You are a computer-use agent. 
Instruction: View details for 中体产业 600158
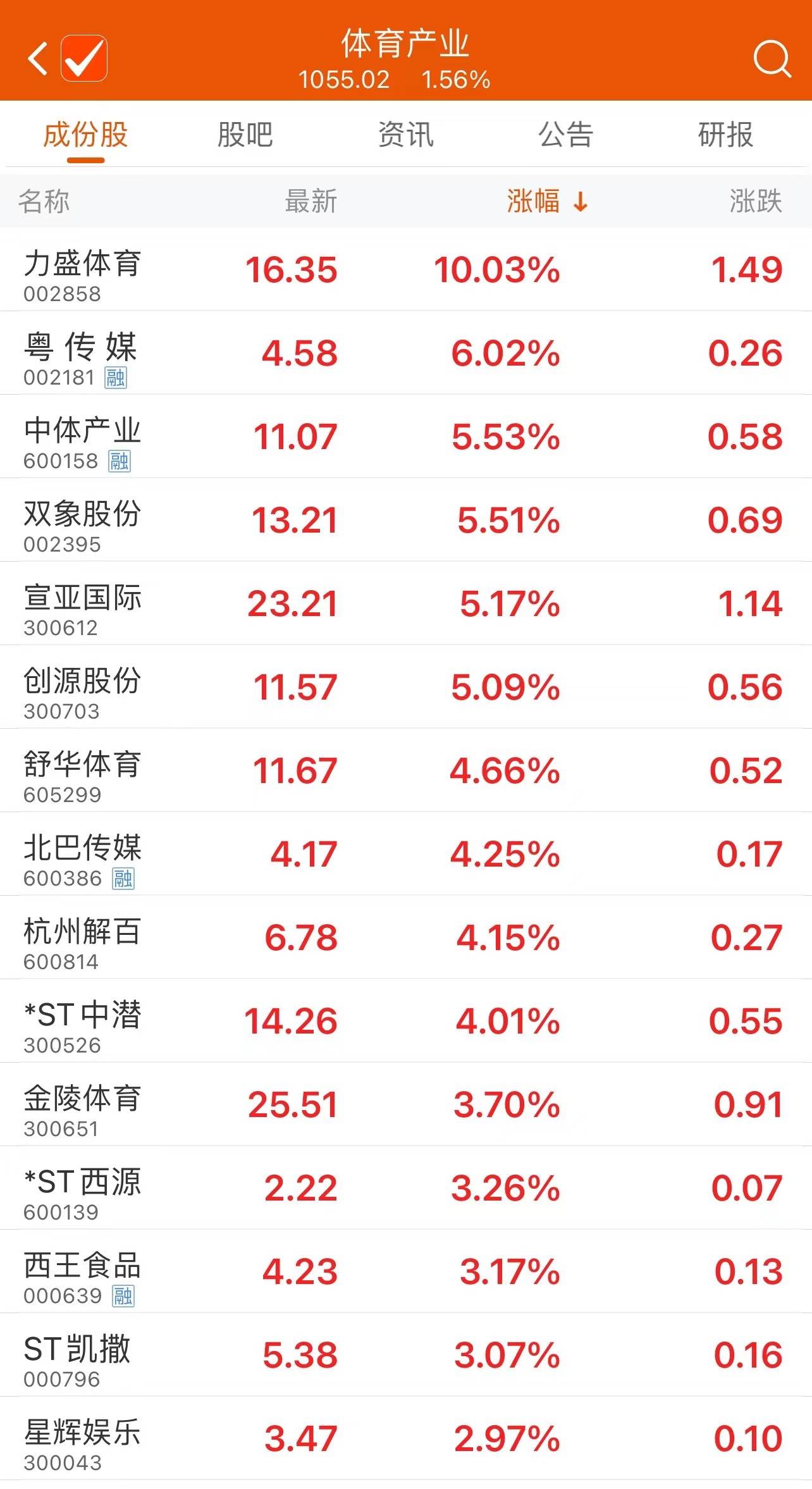[406, 436]
